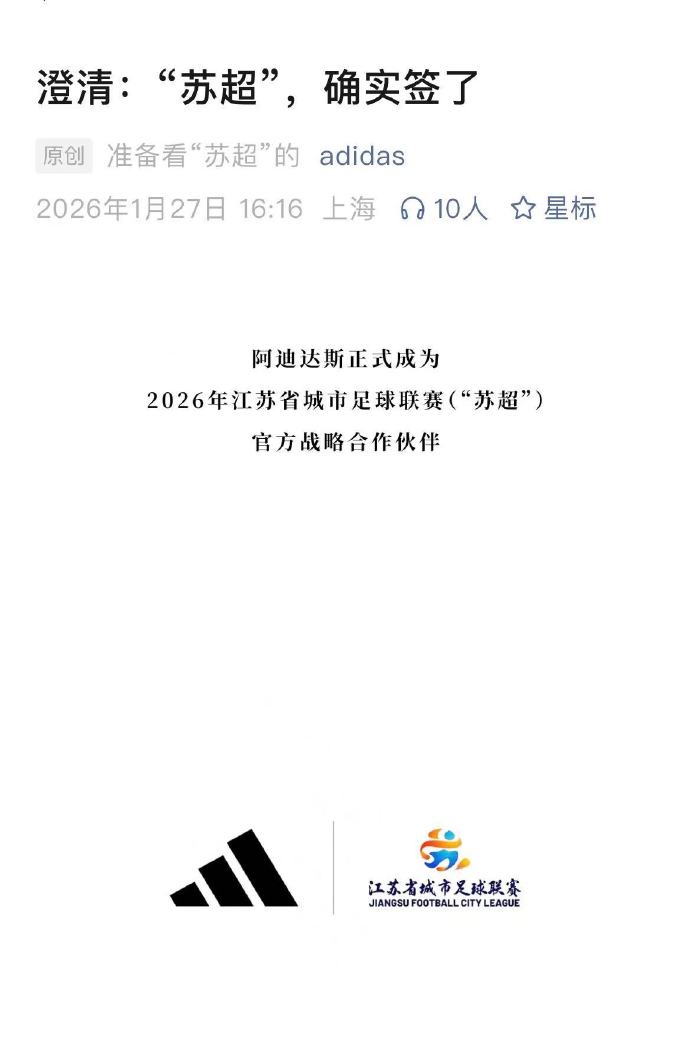Viewport: 690px width, 1041px height.
Task: Star this account with 星标
Action: 553,209
